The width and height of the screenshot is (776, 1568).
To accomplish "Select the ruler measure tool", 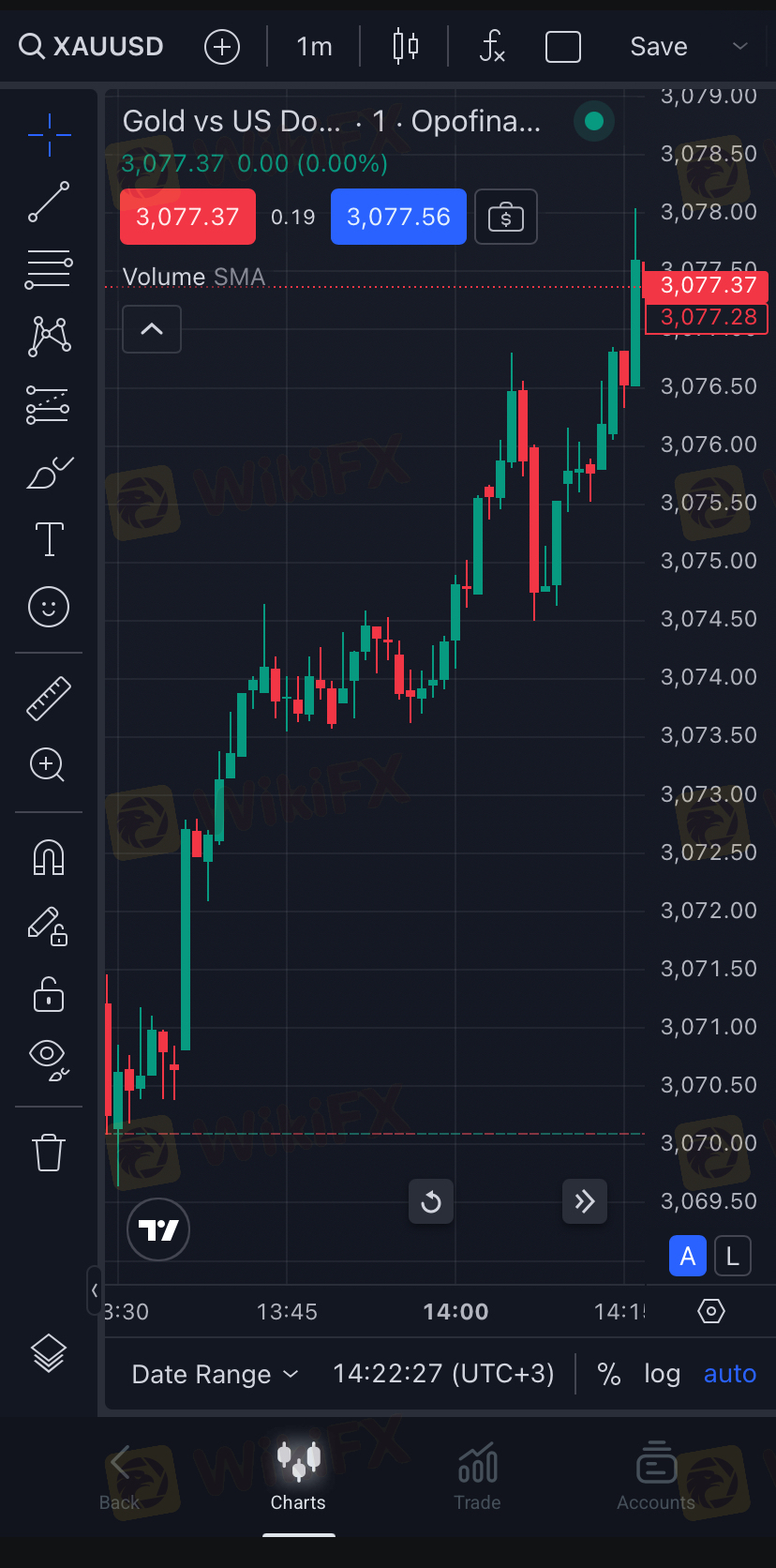I will 49,698.
